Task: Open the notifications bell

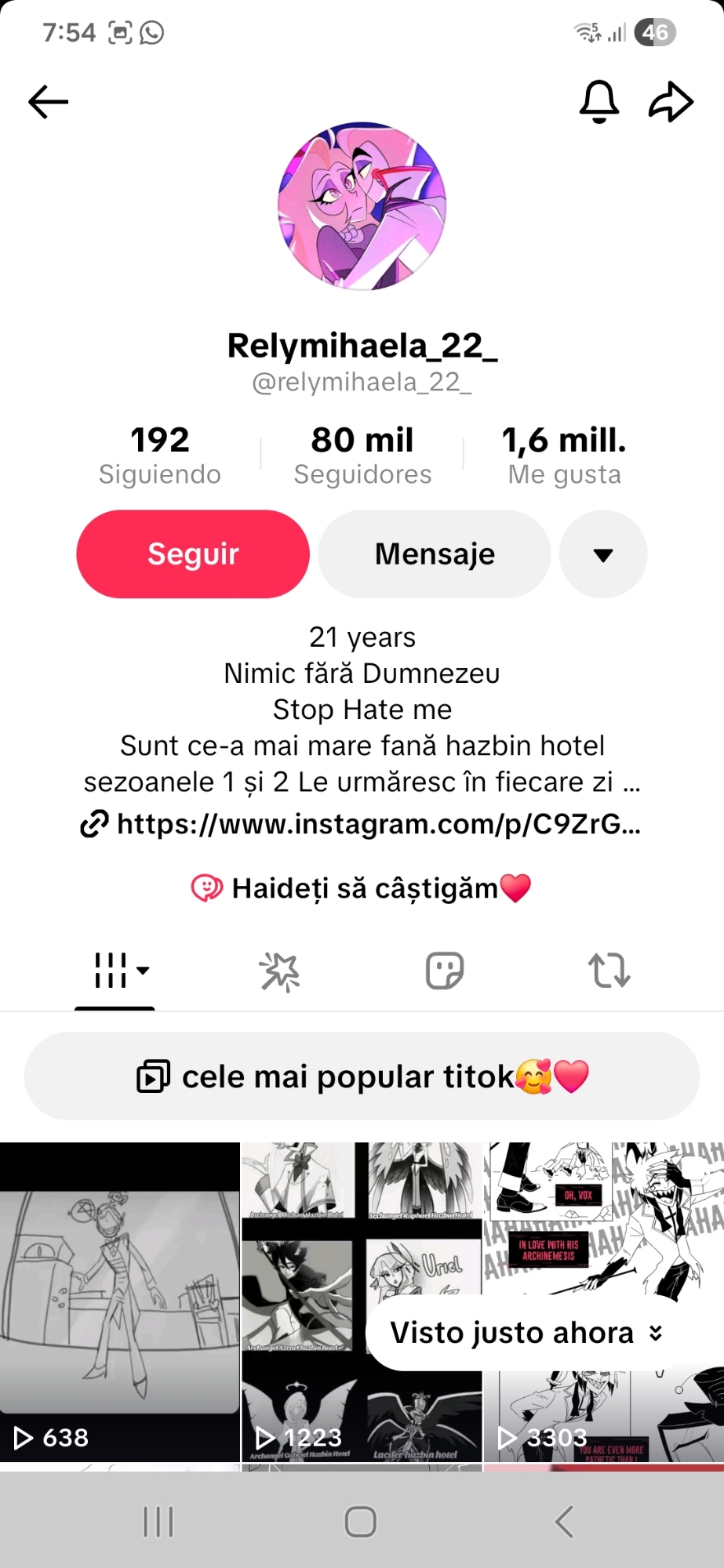Action: (x=599, y=102)
